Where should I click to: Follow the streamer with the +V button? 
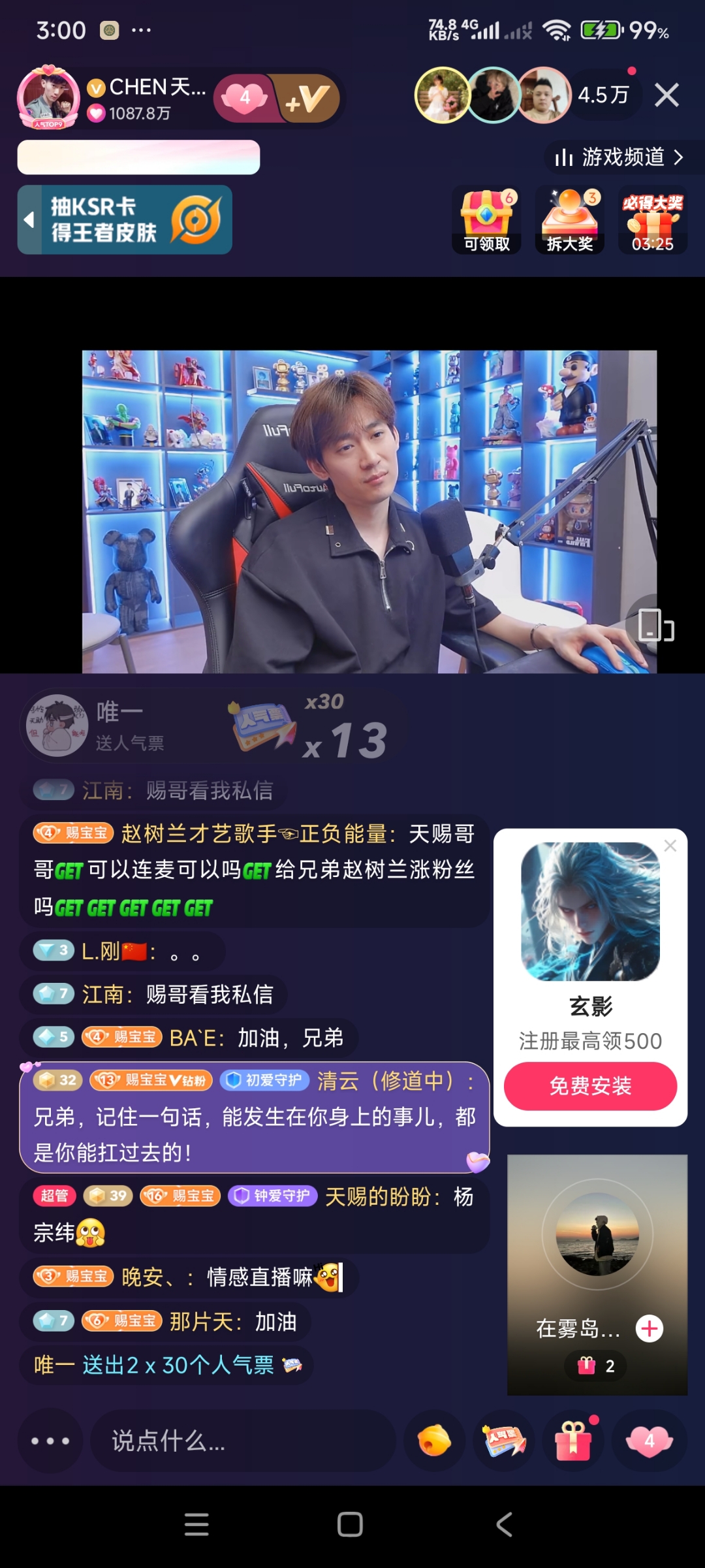(307, 99)
